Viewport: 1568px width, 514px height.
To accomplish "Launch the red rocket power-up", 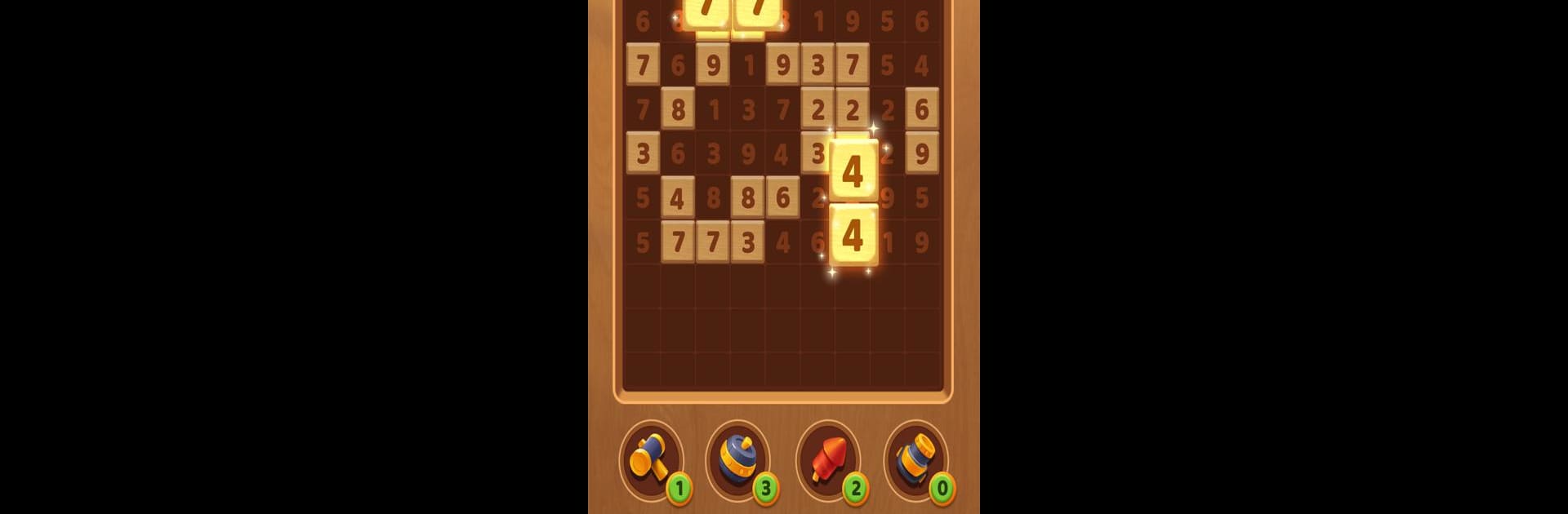I will click(x=827, y=460).
